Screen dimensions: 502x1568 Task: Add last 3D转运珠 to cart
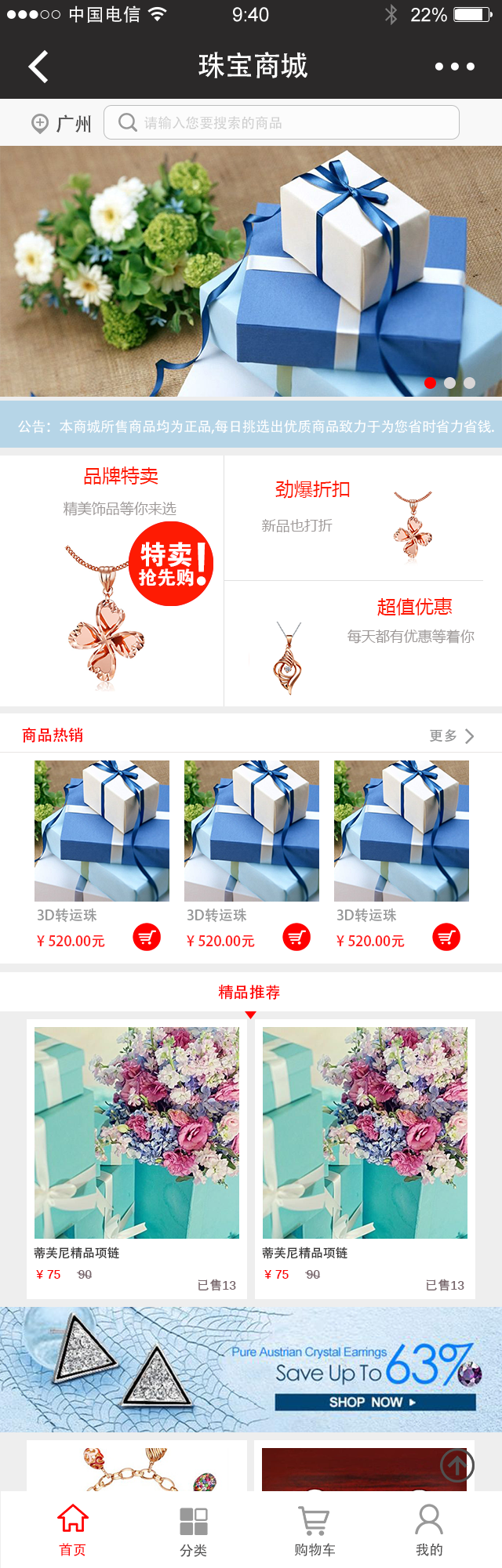click(446, 937)
